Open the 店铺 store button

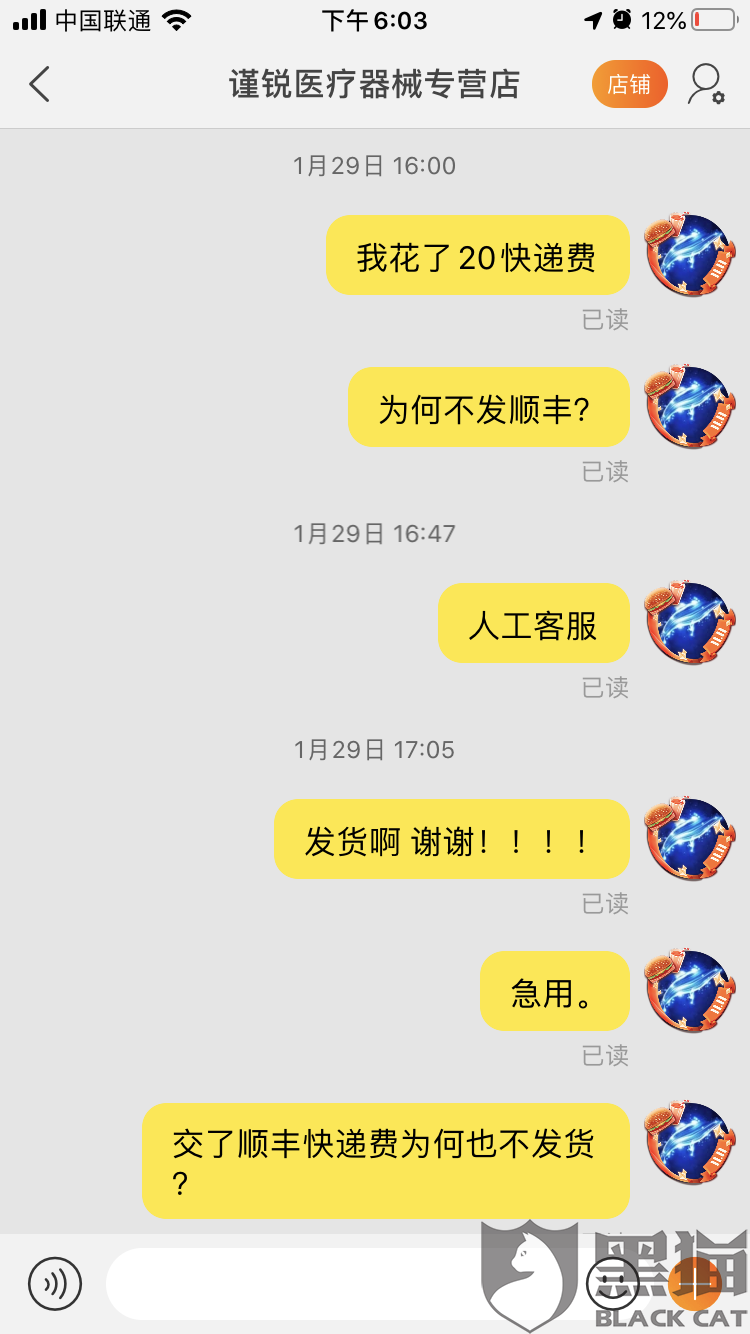tap(629, 85)
